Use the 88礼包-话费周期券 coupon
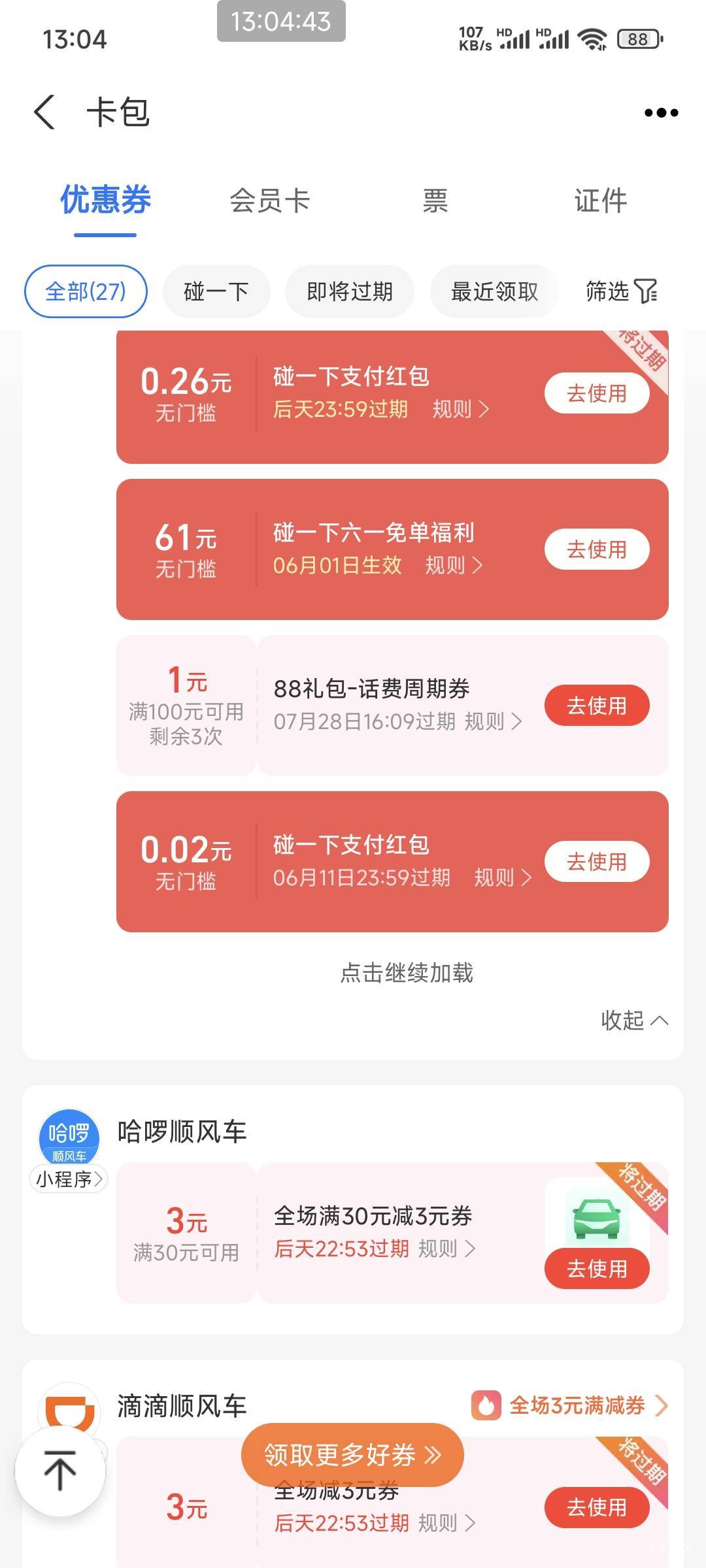Viewport: 706px width, 1568px height. pos(597,706)
